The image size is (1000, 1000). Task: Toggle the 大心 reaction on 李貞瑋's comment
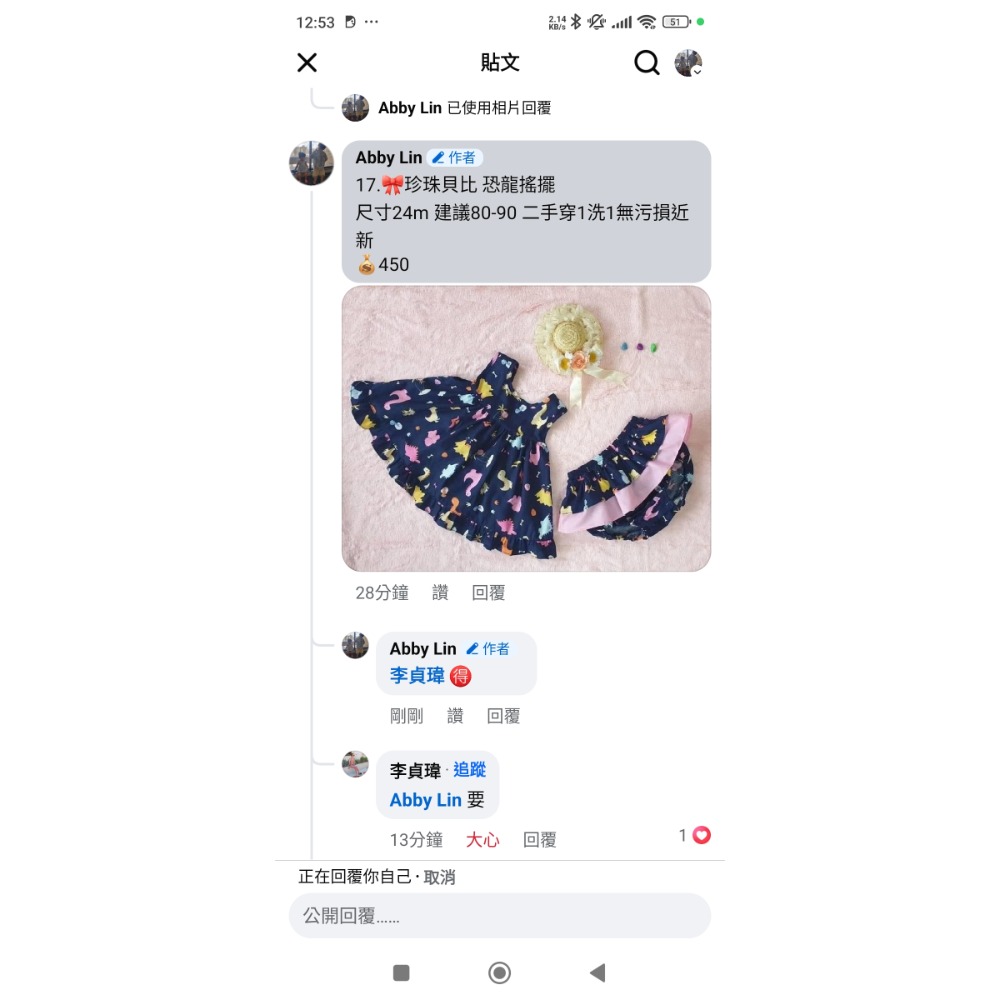click(482, 840)
